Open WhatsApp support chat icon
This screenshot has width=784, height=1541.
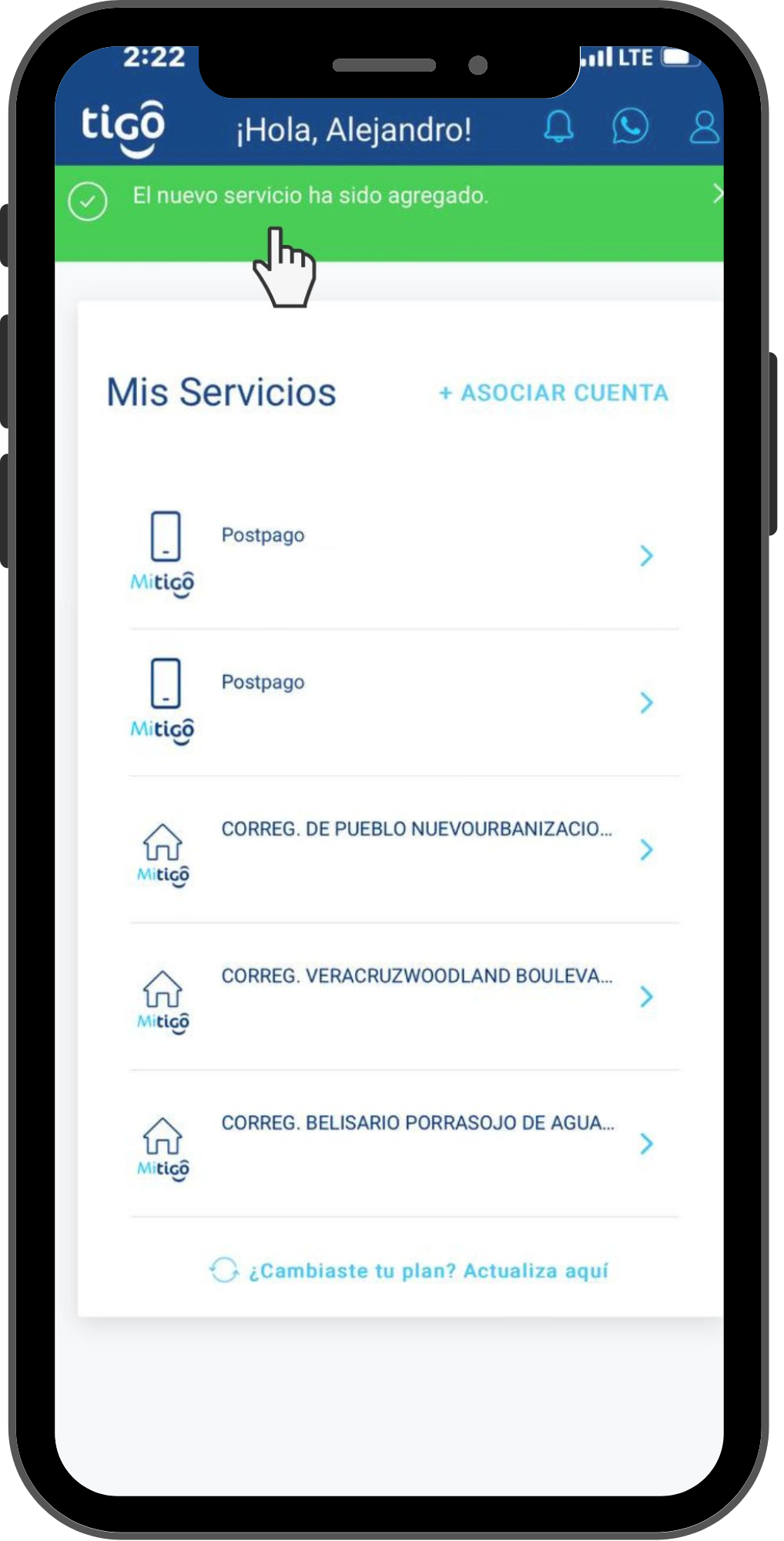tap(630, 127)
